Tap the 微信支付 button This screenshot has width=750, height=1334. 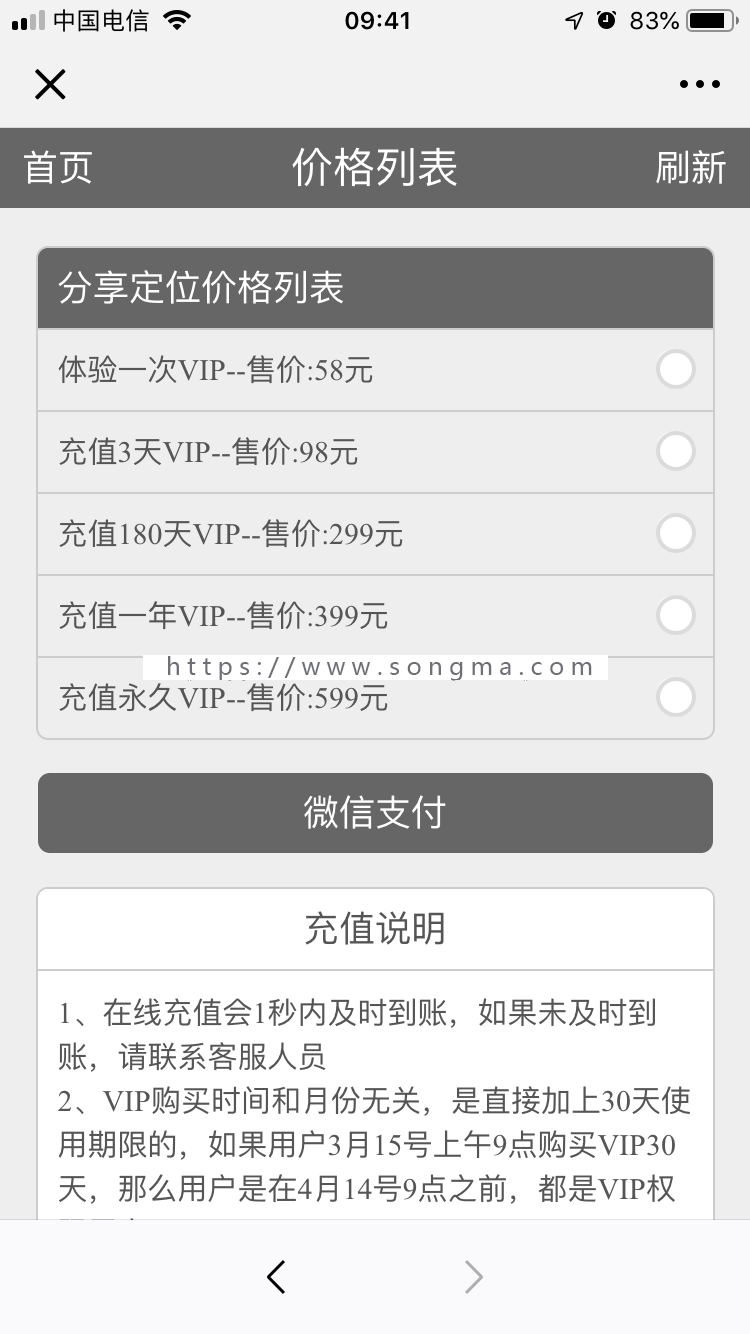[375, 813]
